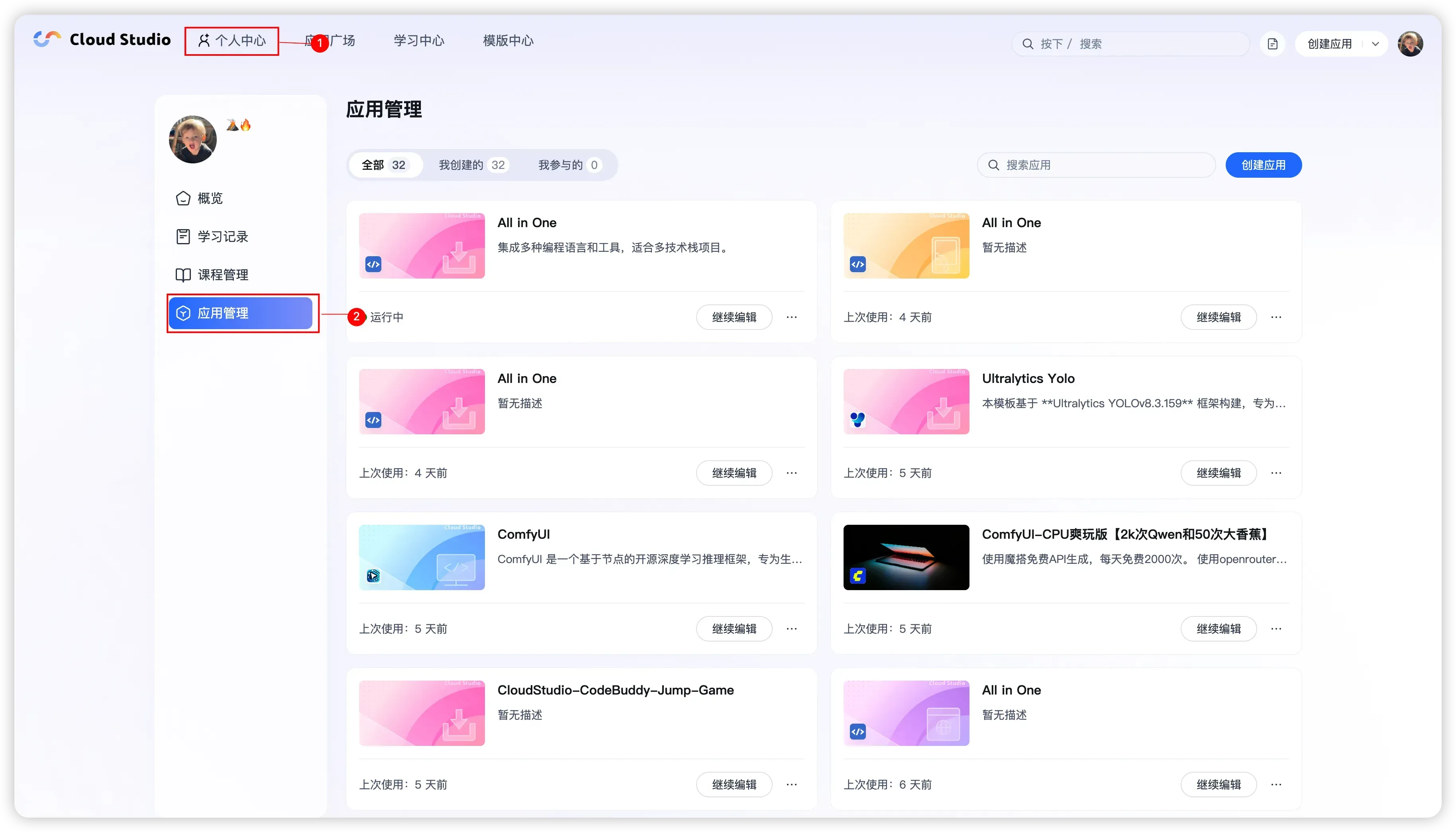Open 模版中心 in top navigation
The width and height of the screenshot is (1456, 832).
(x=508, y=41)
